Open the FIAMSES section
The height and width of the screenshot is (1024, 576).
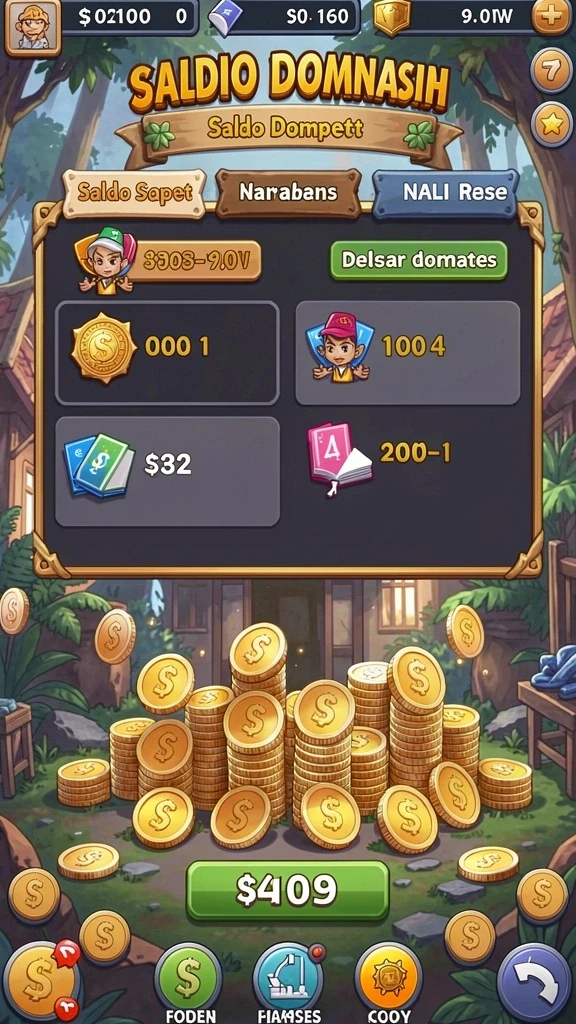tap(288, 983)
